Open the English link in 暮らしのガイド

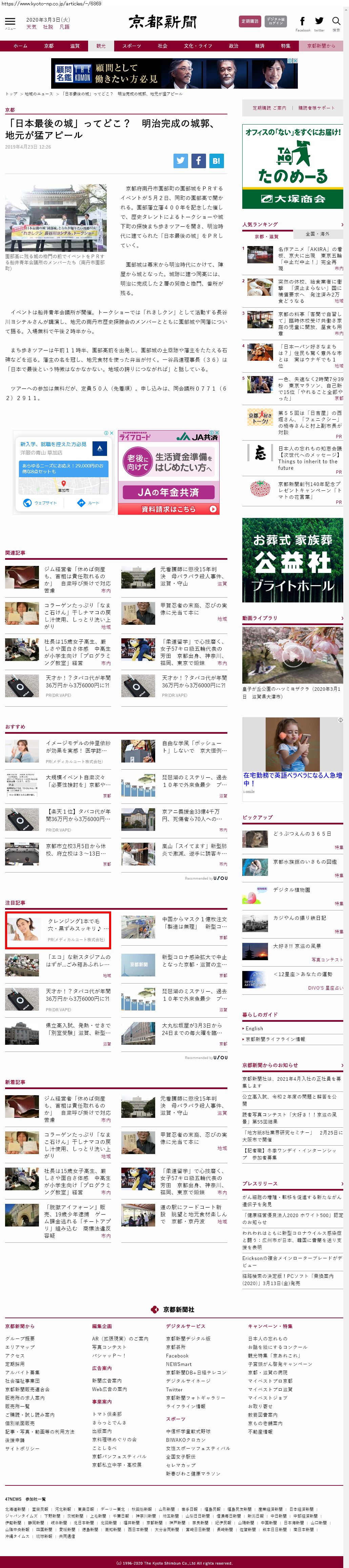coord(254,1028)
